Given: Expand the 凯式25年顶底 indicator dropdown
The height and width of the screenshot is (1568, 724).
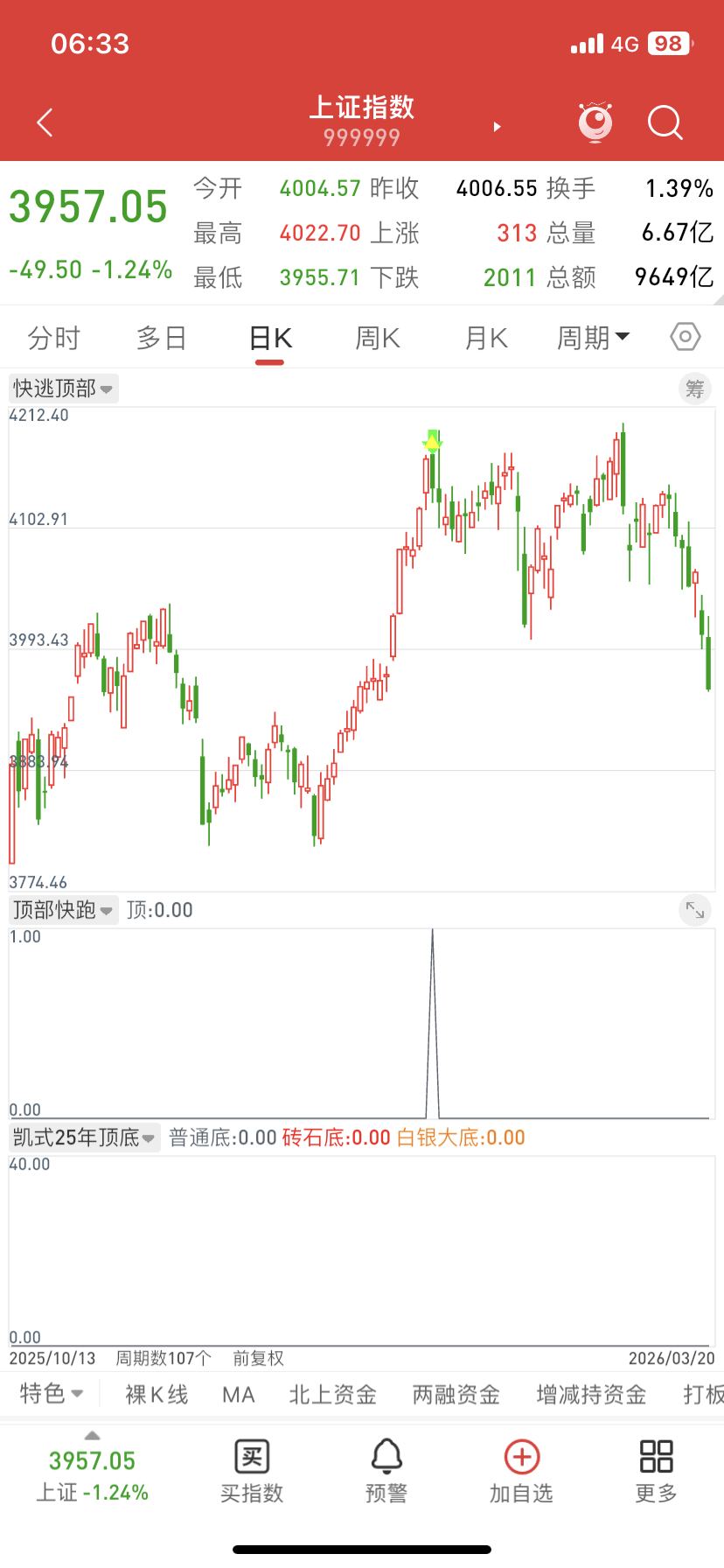Looking at the screenshot, I should pyautogui.click(x=84, y=1137).
